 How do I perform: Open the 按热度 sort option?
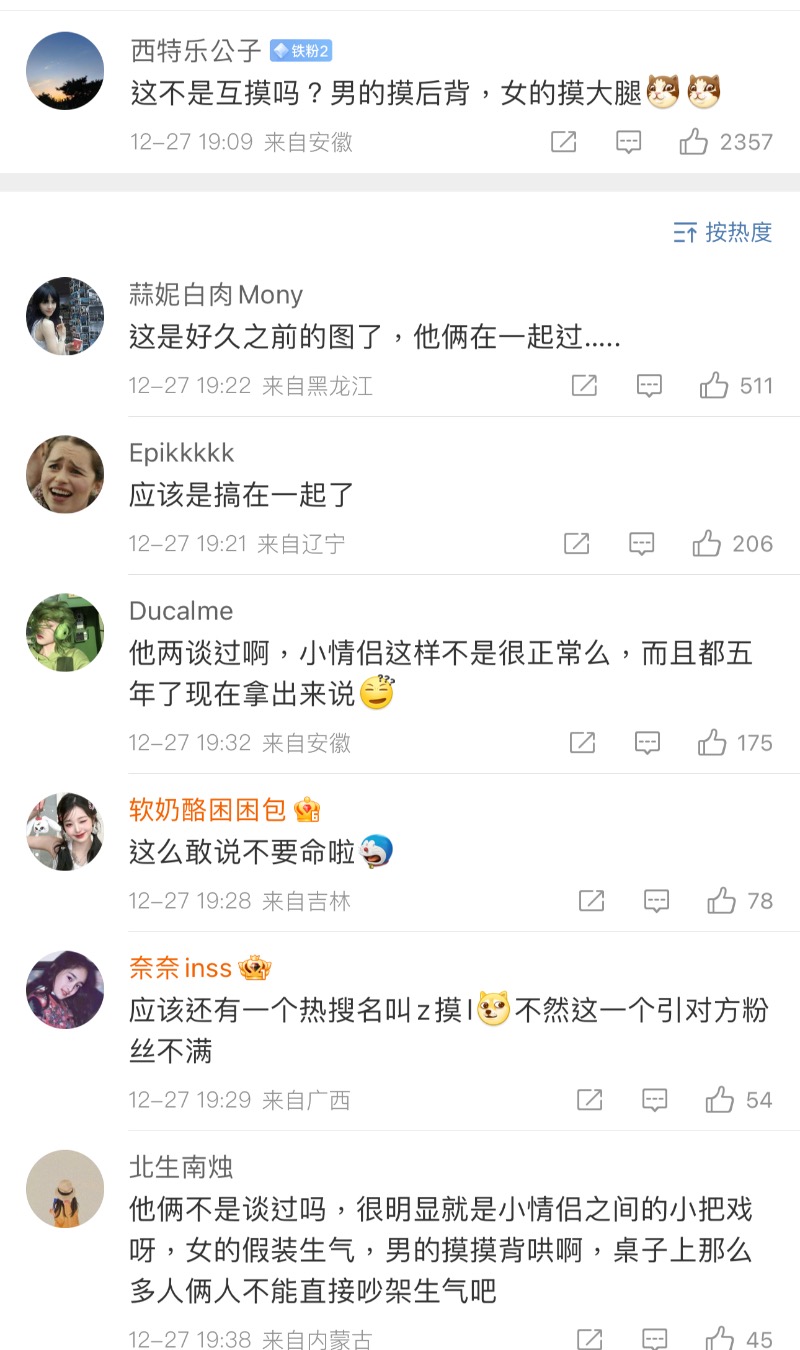click(723, 233)
